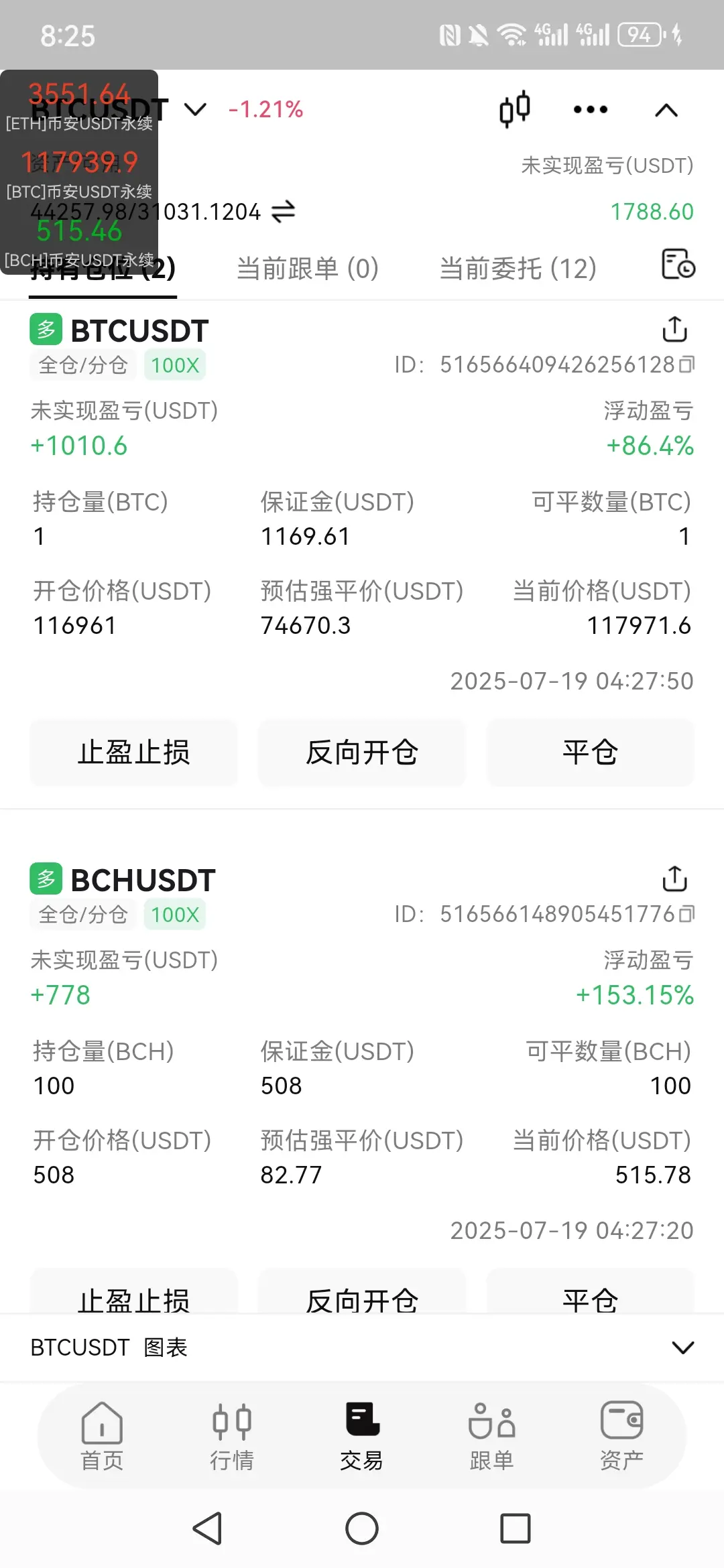Tap 反向开仓 on the BTCUSDT position
Screen dimensions: 724x1568
362,752
